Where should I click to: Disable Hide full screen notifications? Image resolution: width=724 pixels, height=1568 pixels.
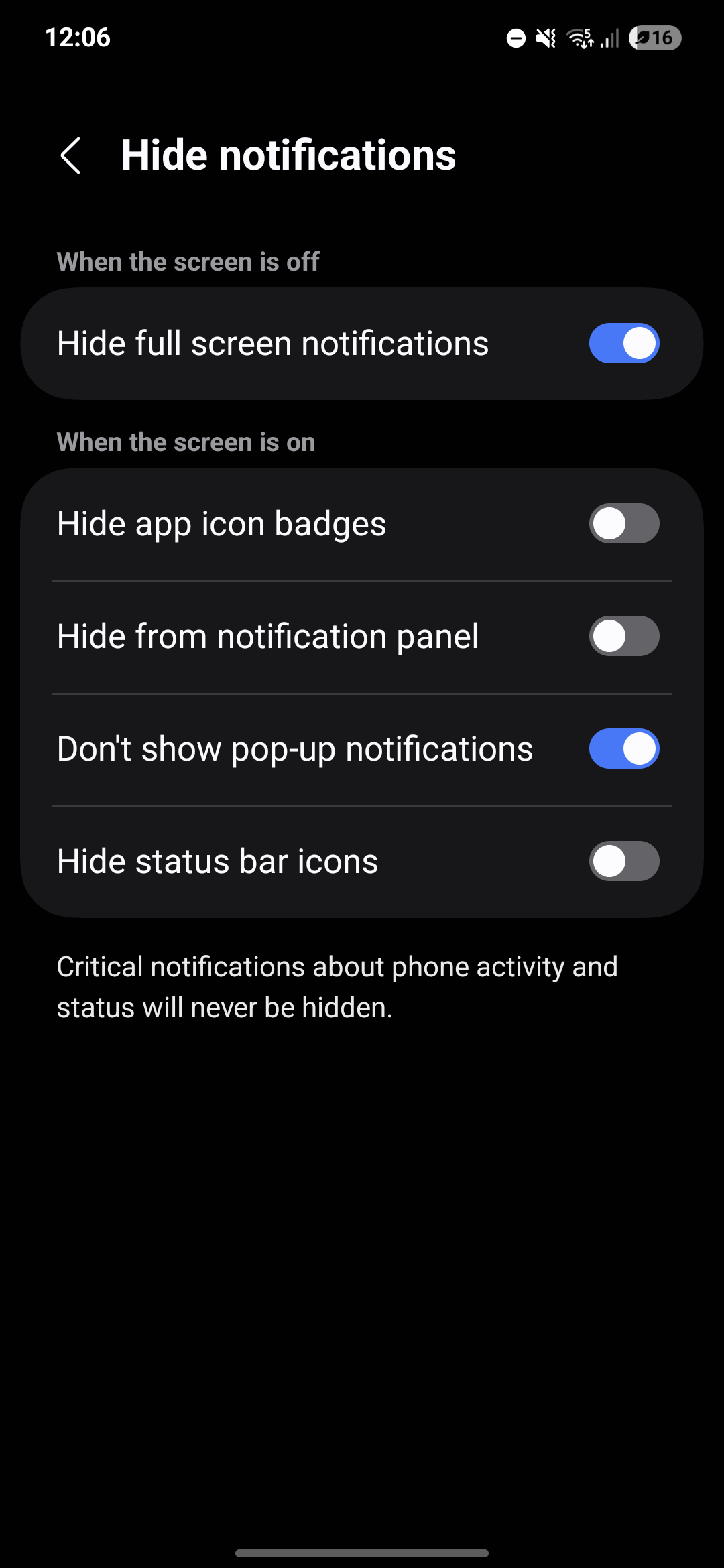(x=623, y=342)
